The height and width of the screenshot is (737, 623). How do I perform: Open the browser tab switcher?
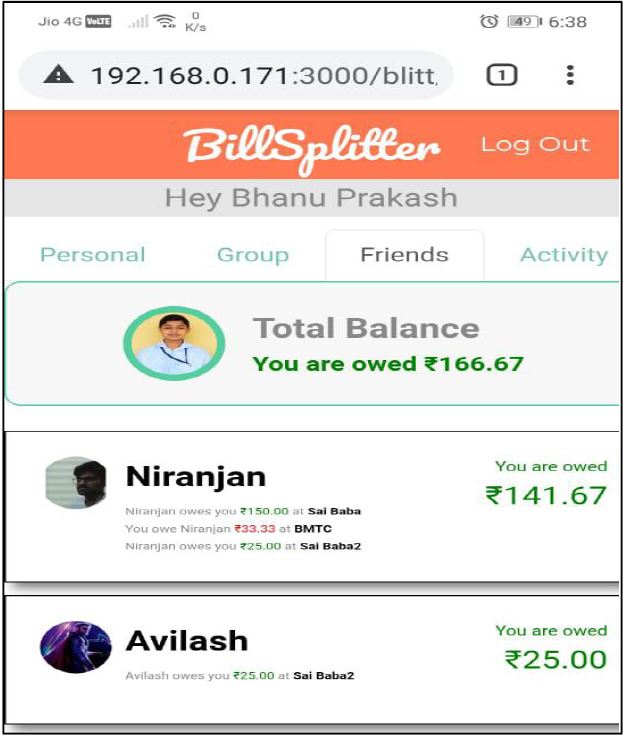tap(502, 75)
